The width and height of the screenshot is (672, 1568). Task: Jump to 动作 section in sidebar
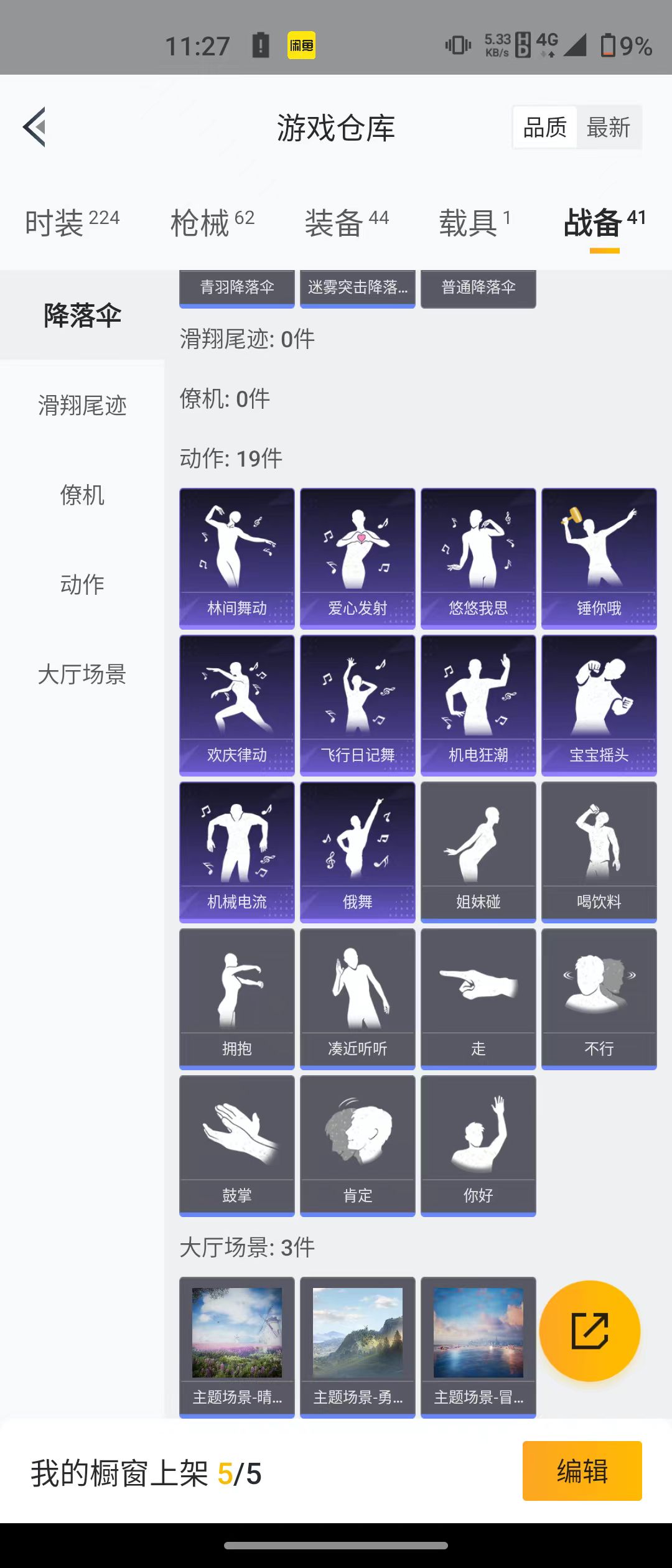coord(82,585)
